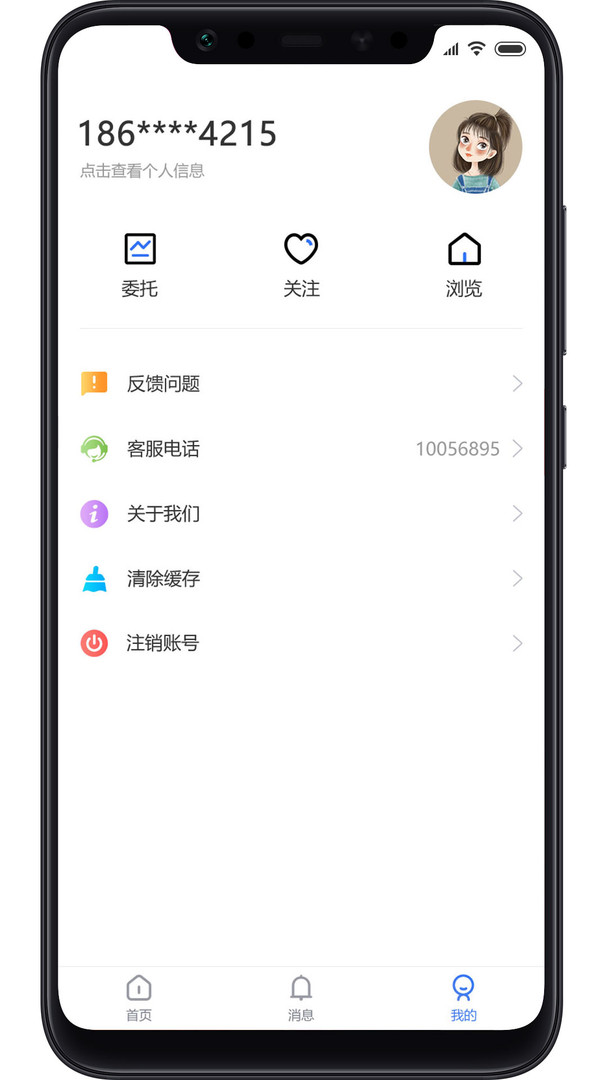Open 关注 favorites list

[301, 265]
